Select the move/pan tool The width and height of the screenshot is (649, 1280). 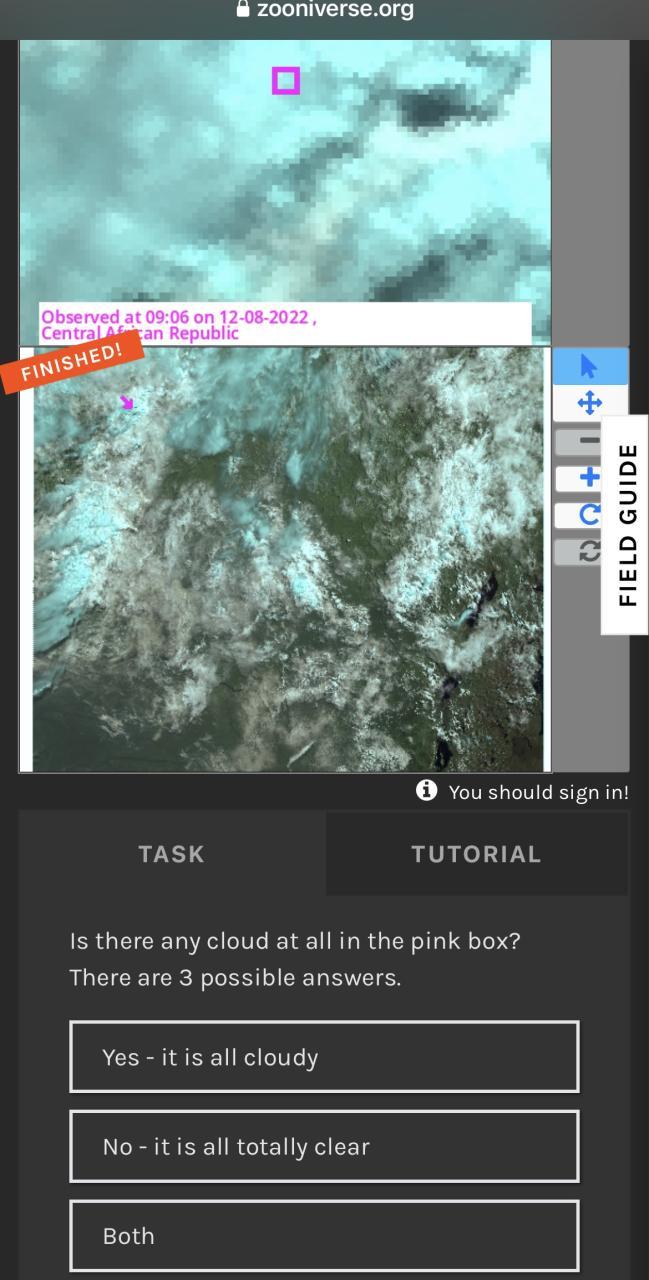click(589, 403)
